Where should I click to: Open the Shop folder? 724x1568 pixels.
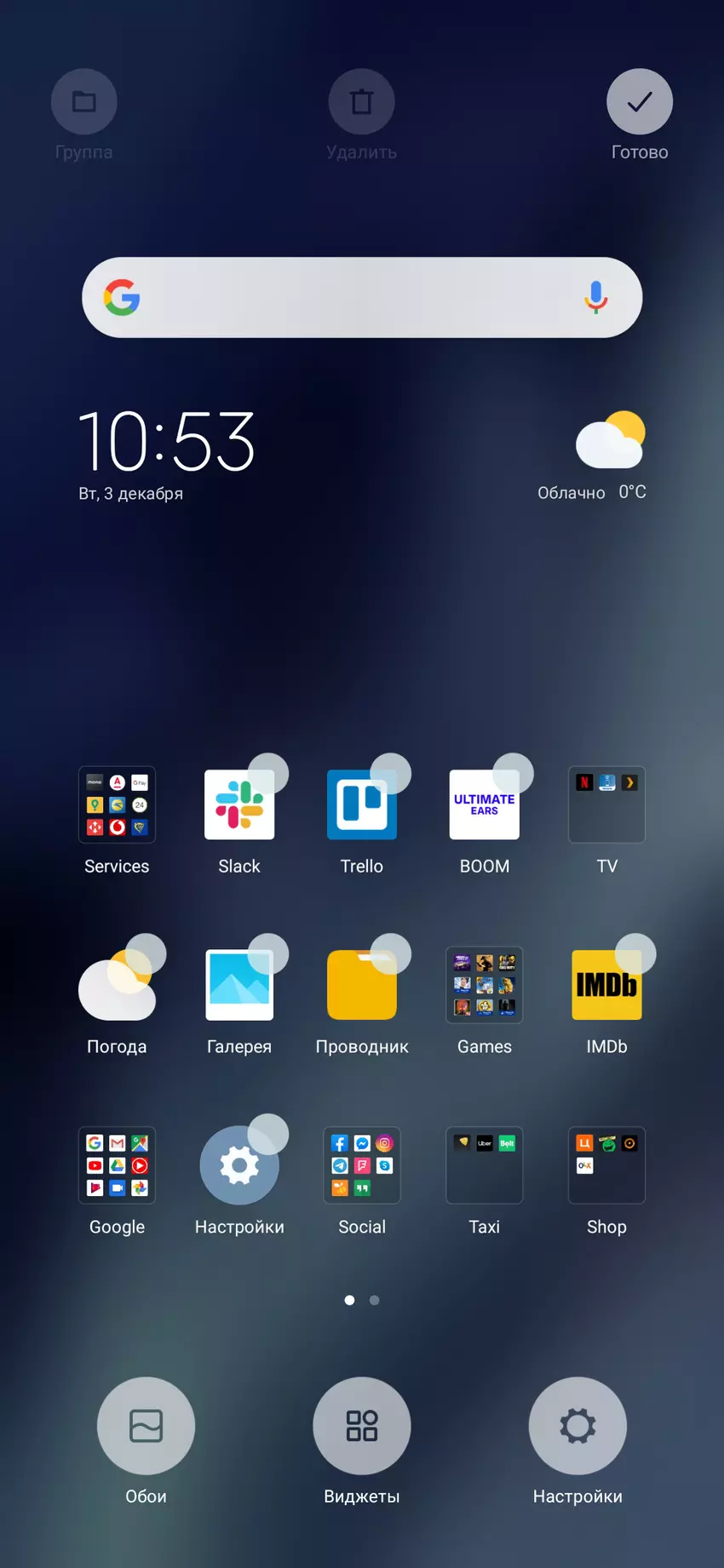pyautogui.click(x=606, y=1165)
